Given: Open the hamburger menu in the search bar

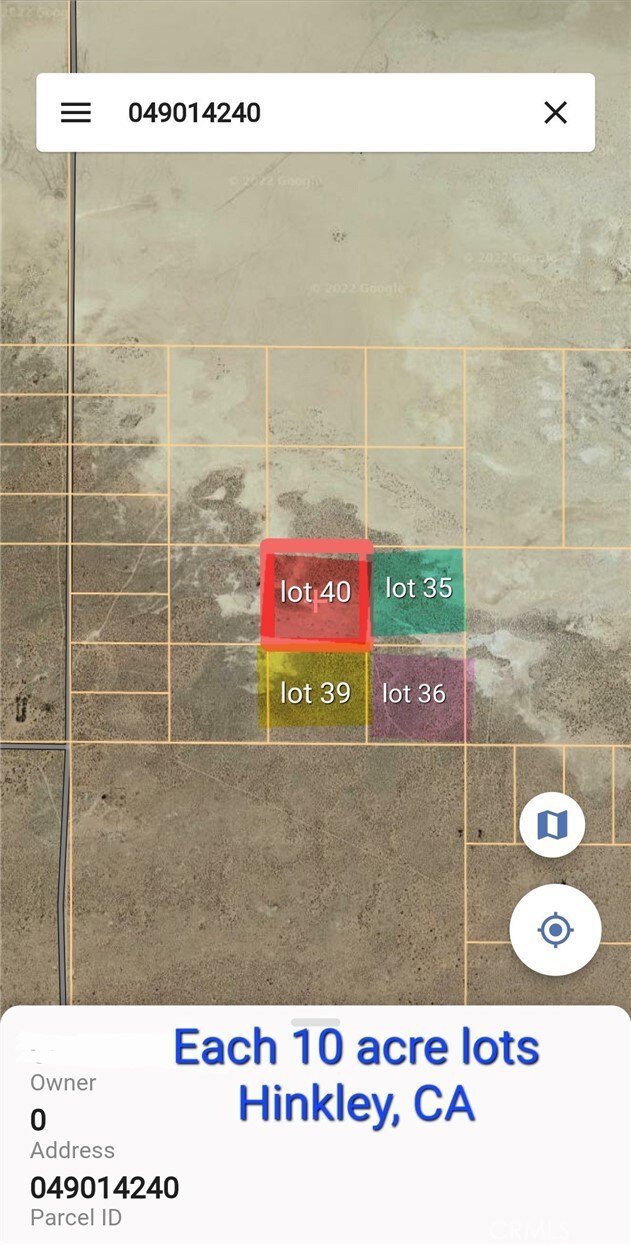Looking at the screenshot, I should click(76, 113).
